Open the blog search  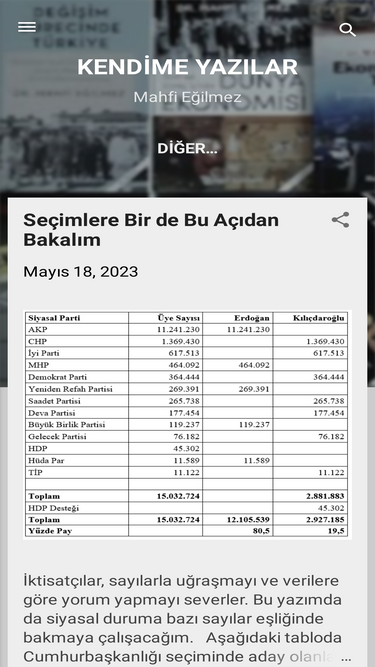[347, 30]
